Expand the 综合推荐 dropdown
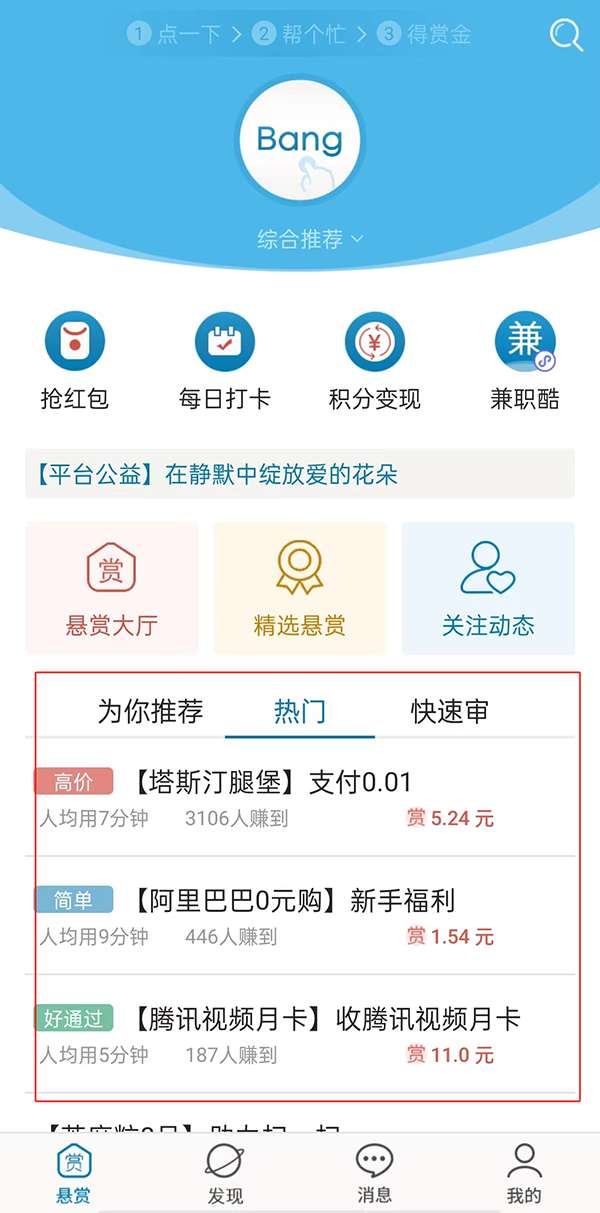Image resolution: width=600 pixels, height=1213 pixels. tap(309, 239)
